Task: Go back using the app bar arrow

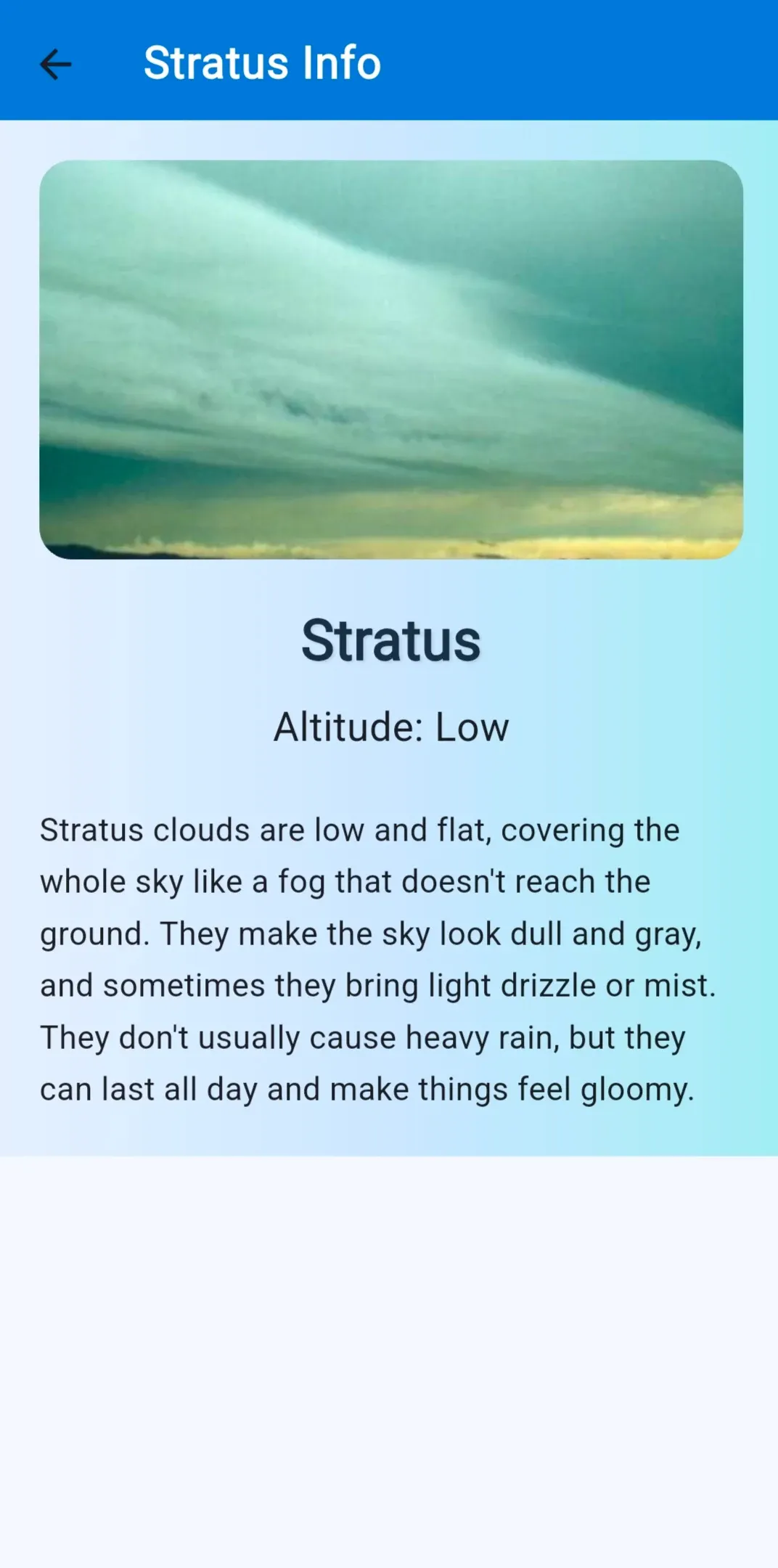Action: pos(55,64)
